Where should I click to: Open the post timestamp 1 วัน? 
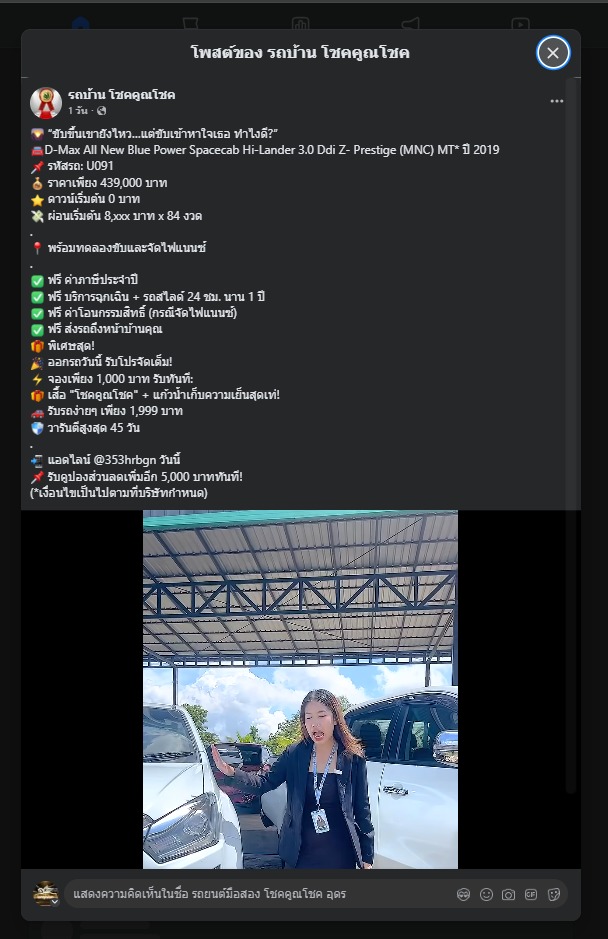[x=78, y=111]
